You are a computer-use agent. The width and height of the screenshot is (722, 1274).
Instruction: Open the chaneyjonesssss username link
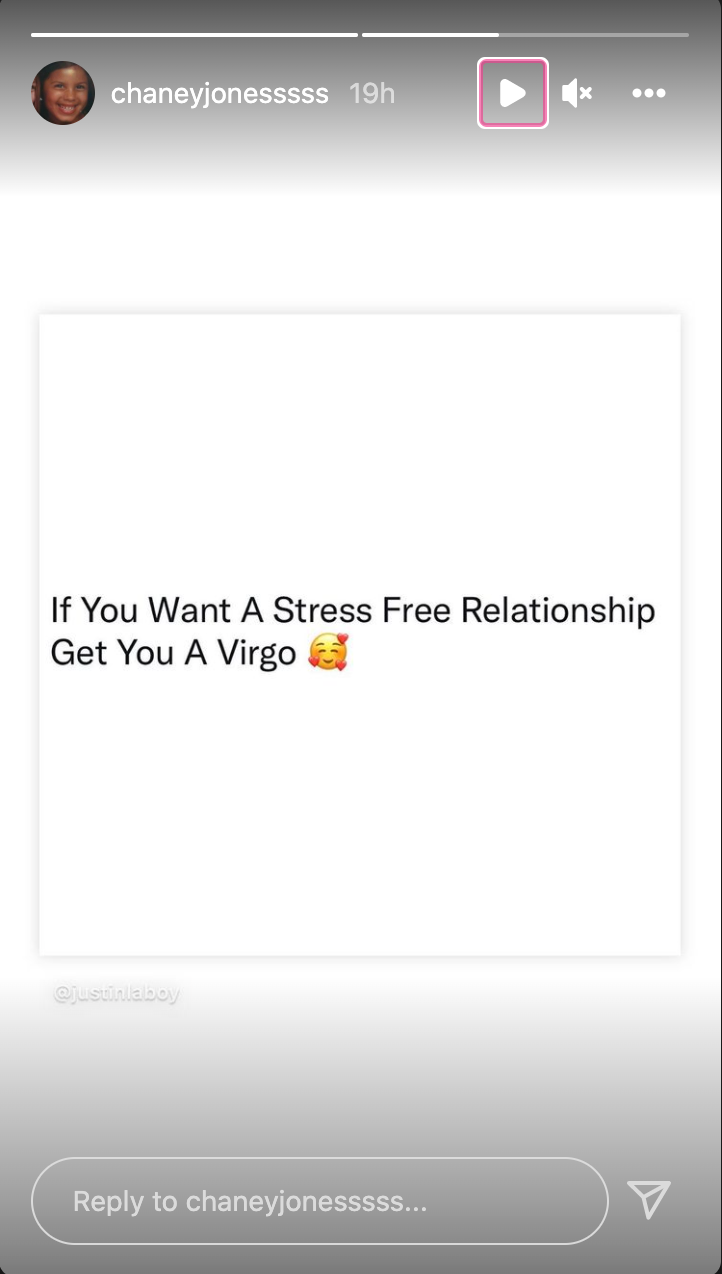[x=219, y=93]
